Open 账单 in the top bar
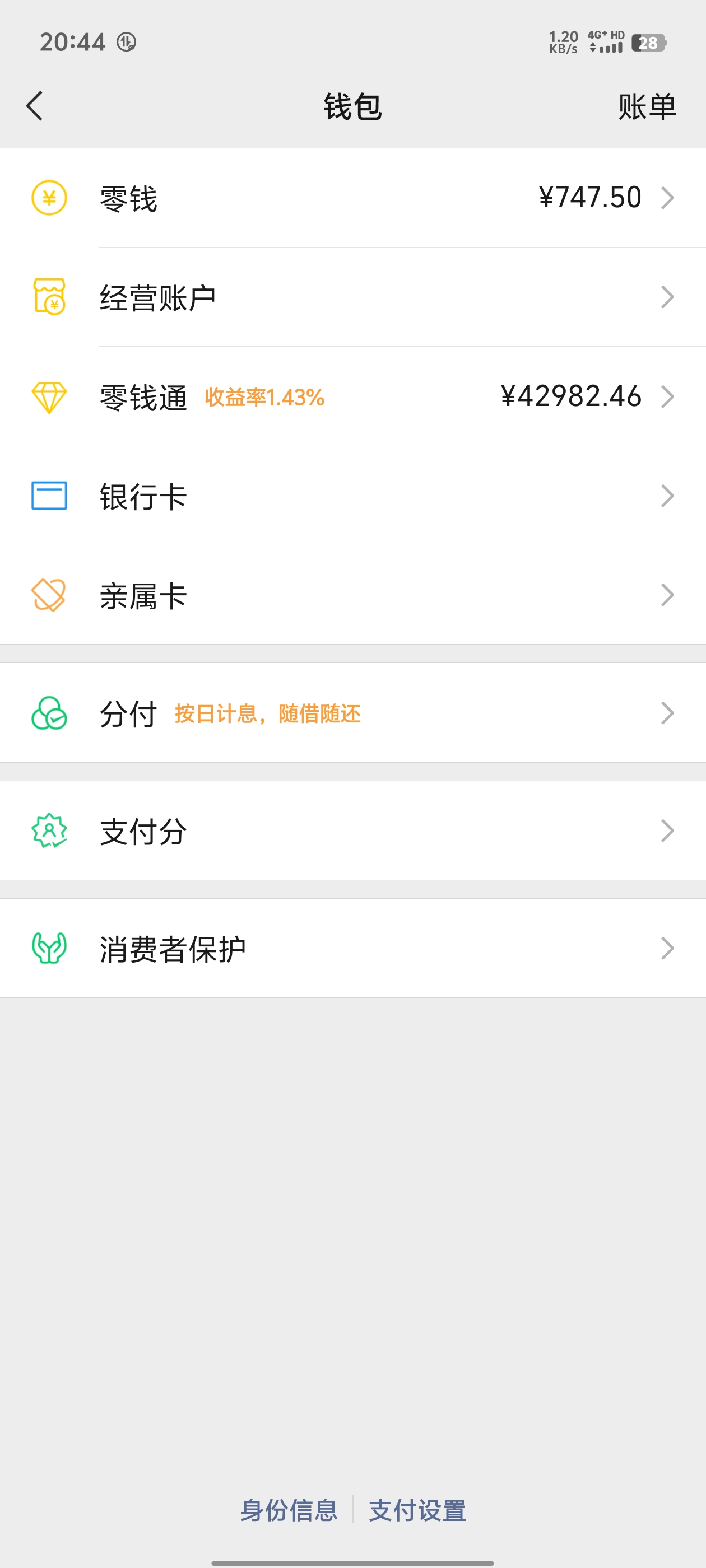 point(647,106)
